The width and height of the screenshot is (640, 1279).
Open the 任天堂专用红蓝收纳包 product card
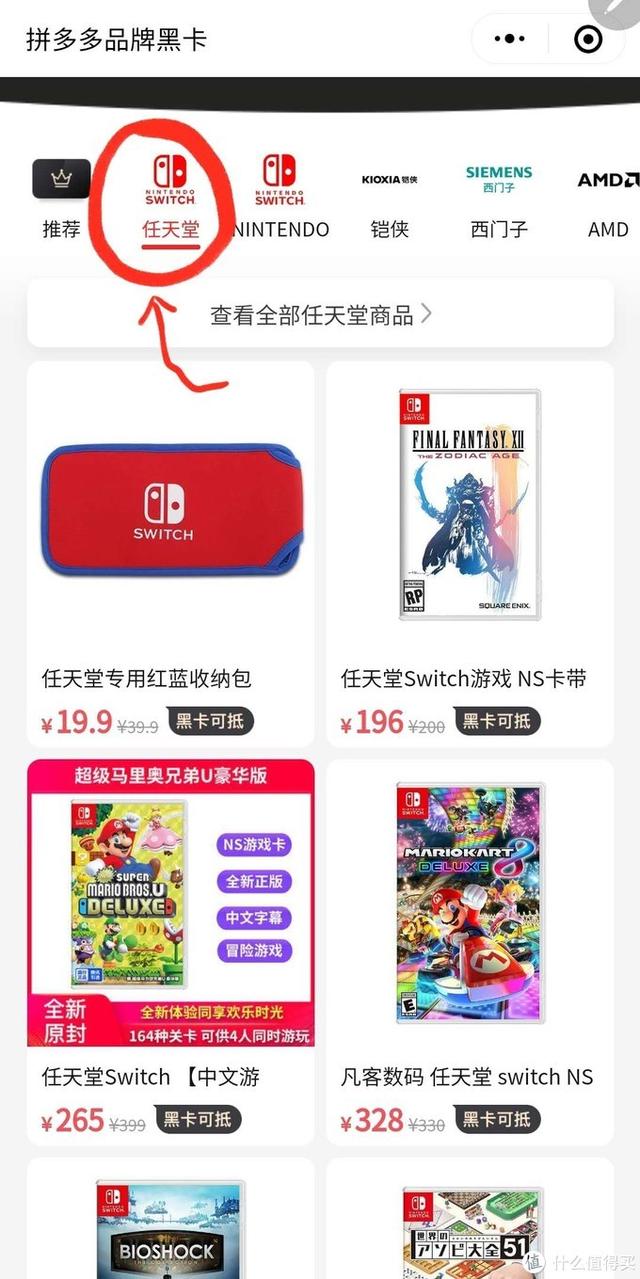click(170, 552)
